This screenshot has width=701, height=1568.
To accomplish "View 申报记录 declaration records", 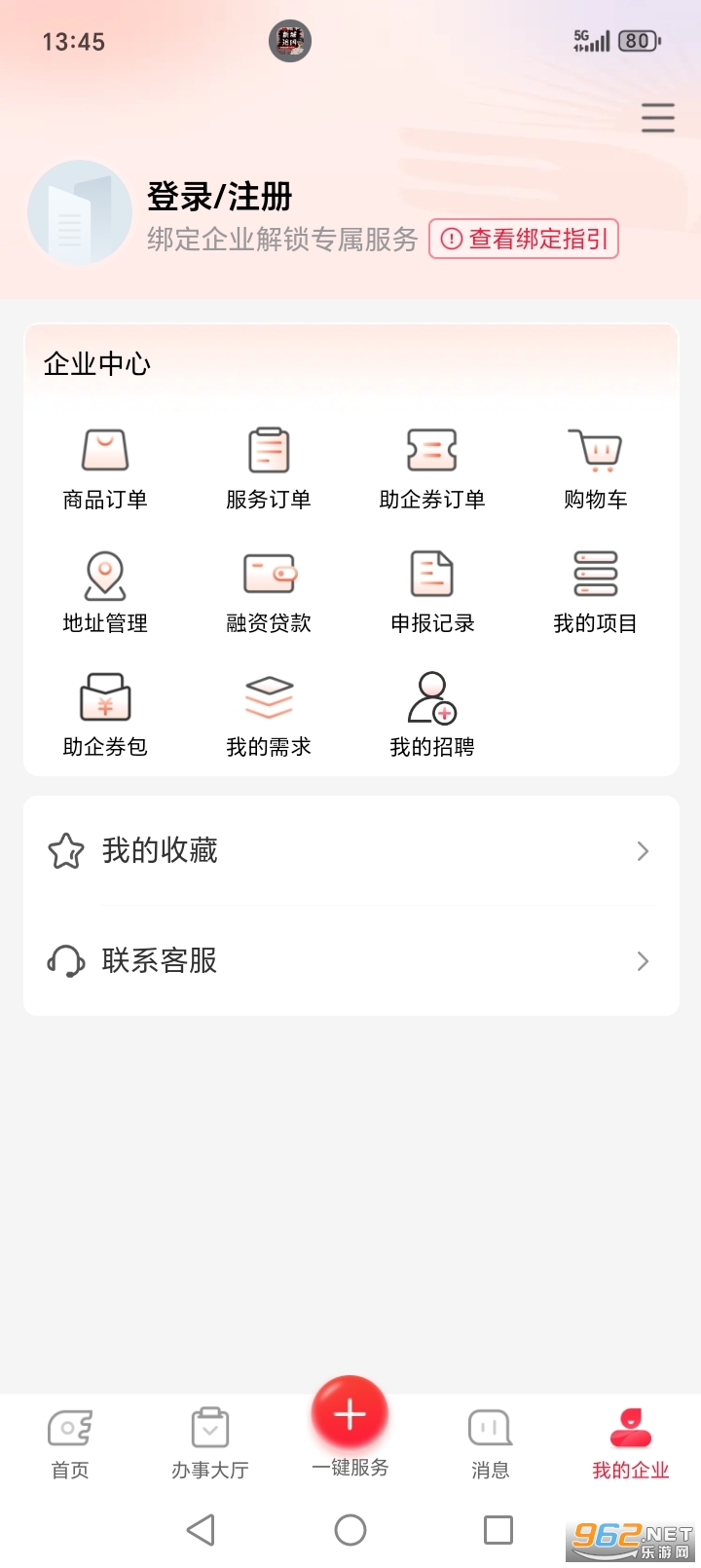I will tap(432, 588).
